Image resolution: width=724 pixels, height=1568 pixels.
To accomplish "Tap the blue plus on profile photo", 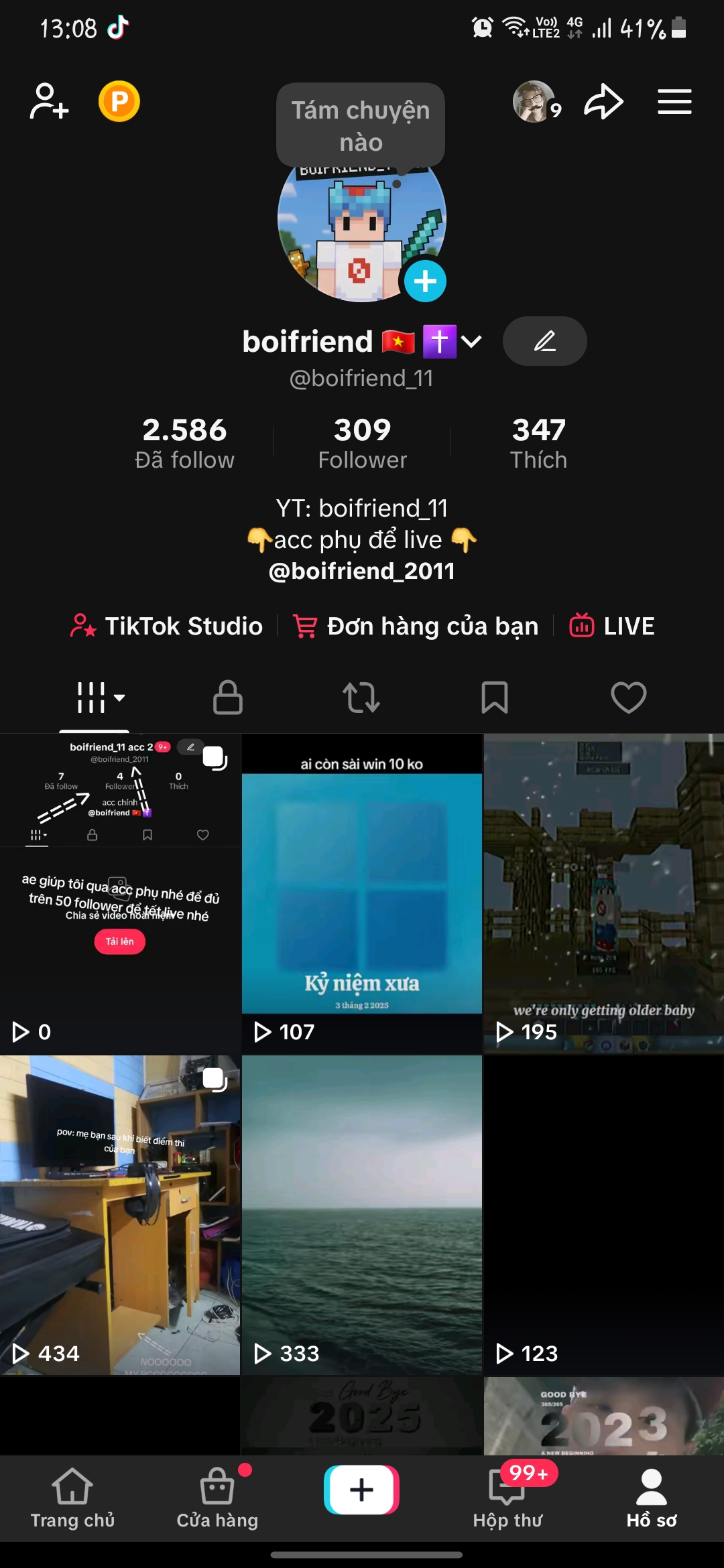I will click(x=425, y=281).
